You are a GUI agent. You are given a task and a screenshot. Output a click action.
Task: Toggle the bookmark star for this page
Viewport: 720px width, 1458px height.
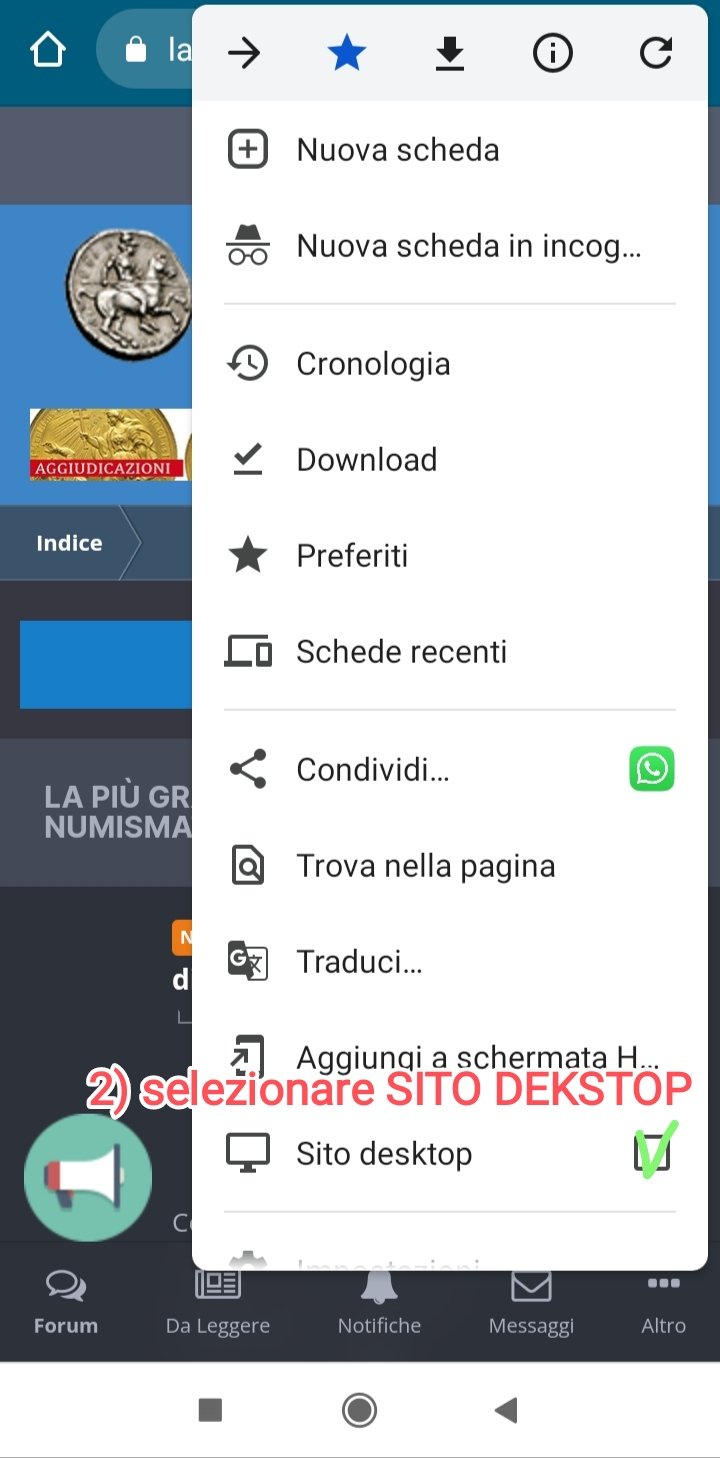(346, 53)
